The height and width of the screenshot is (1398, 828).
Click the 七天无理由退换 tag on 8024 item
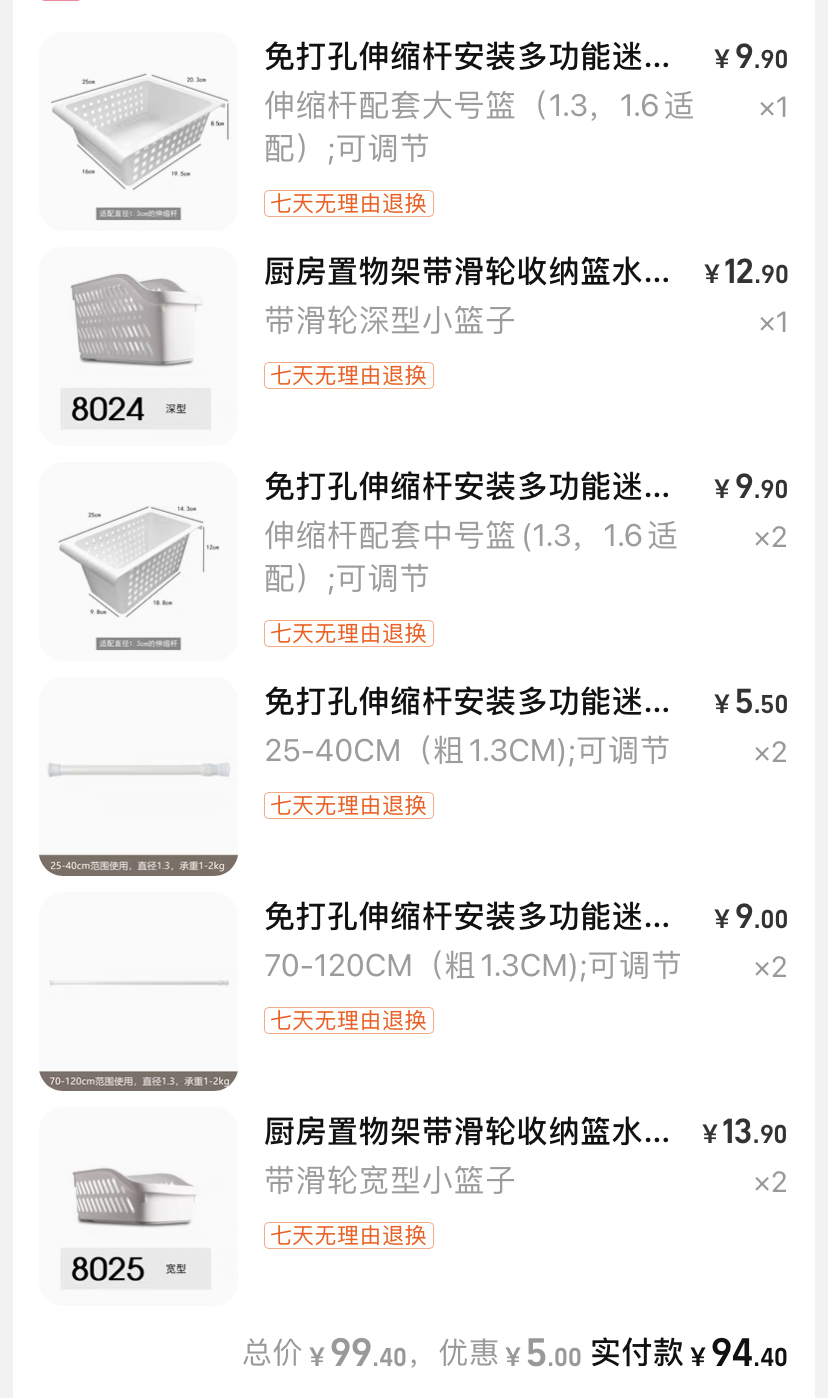coord(348,376)
